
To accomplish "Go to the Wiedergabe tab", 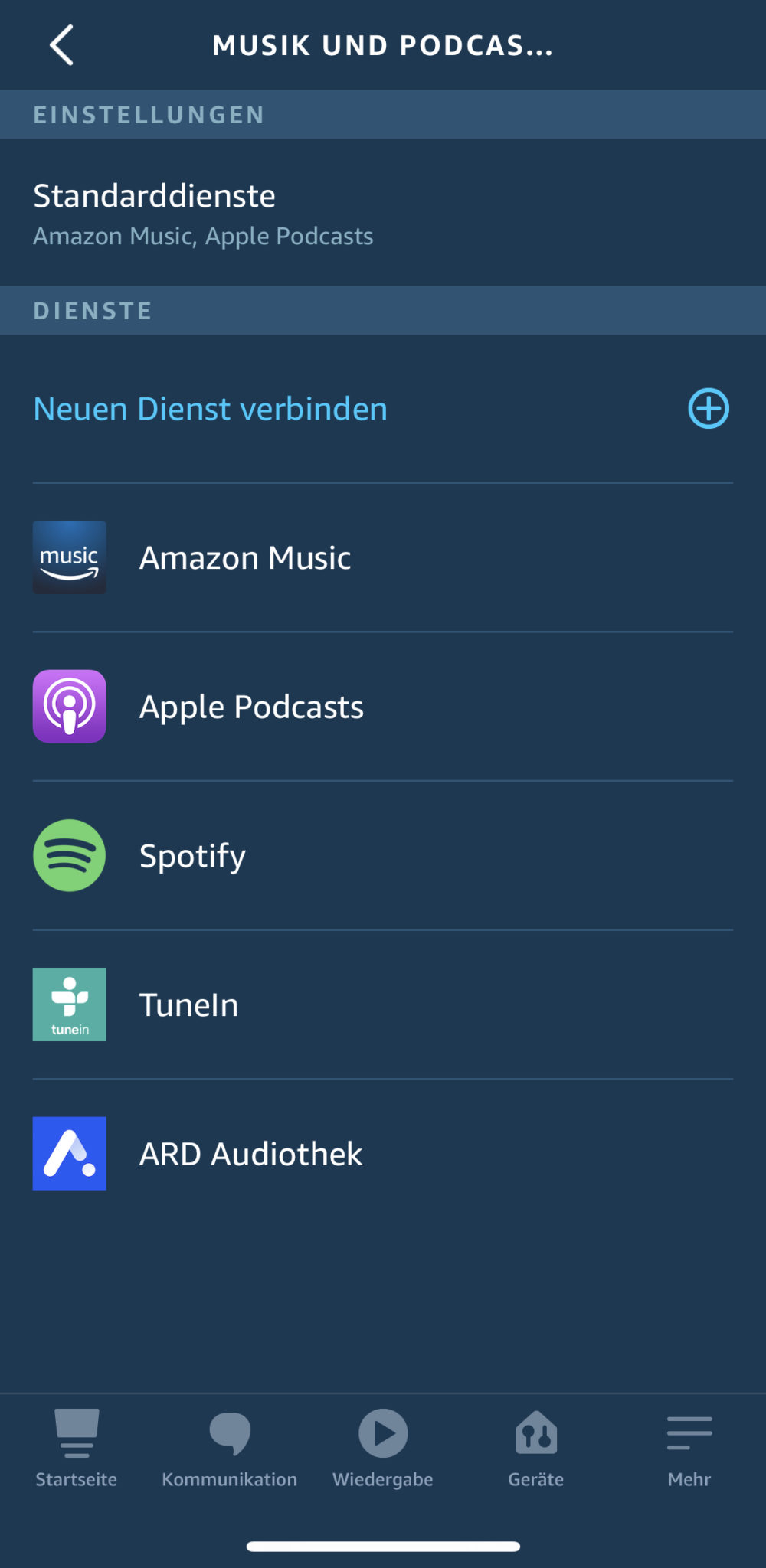I will (x=383, y=1447).
